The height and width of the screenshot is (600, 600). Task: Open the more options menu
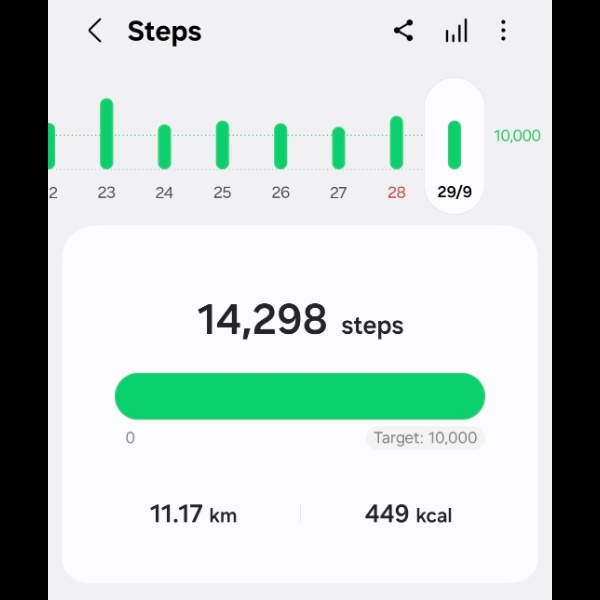point(503,31)
